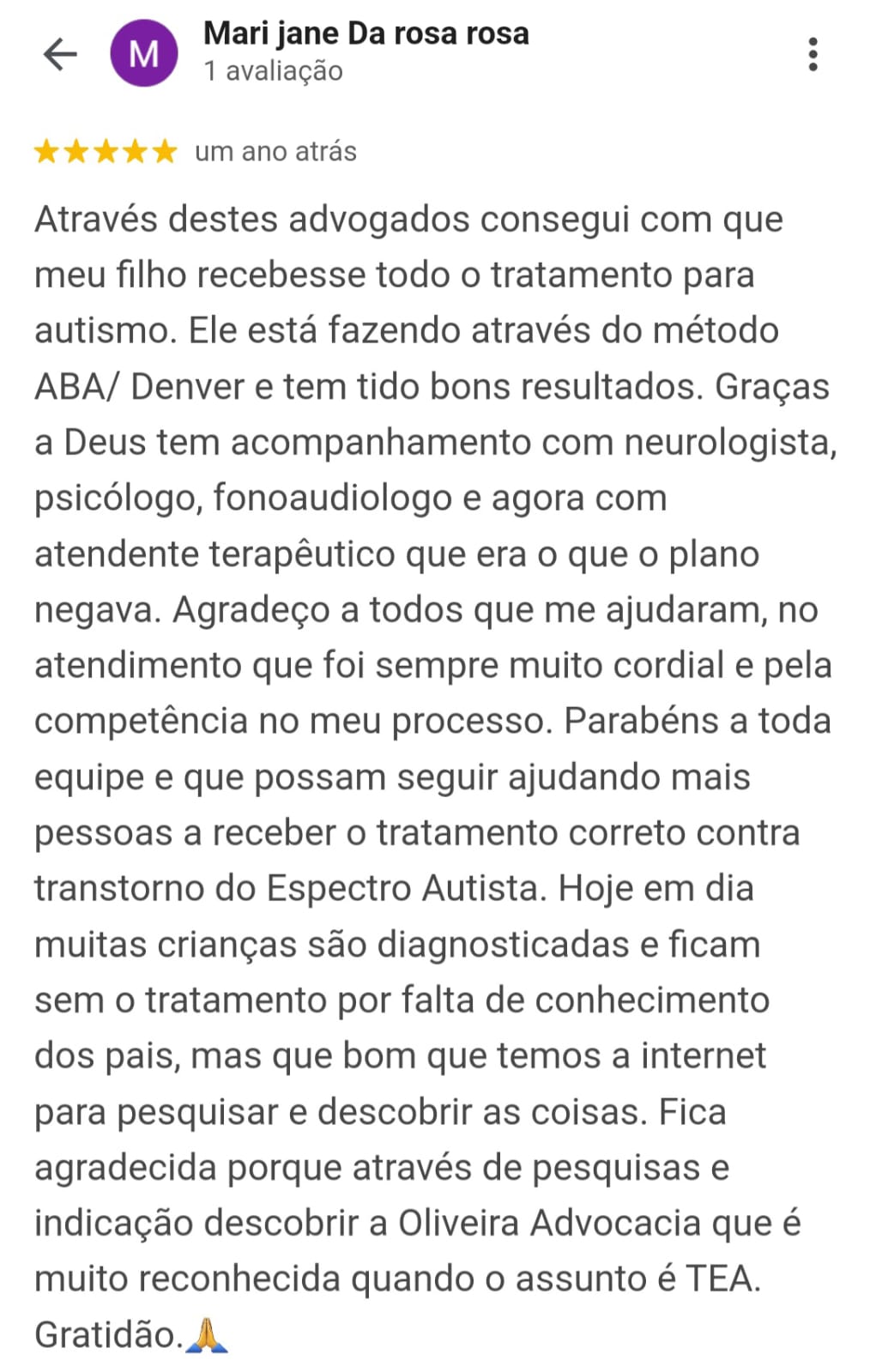Open the three-dot overflow menu
This screenshot has height=1372, width=870.
(x=812, y=54)
